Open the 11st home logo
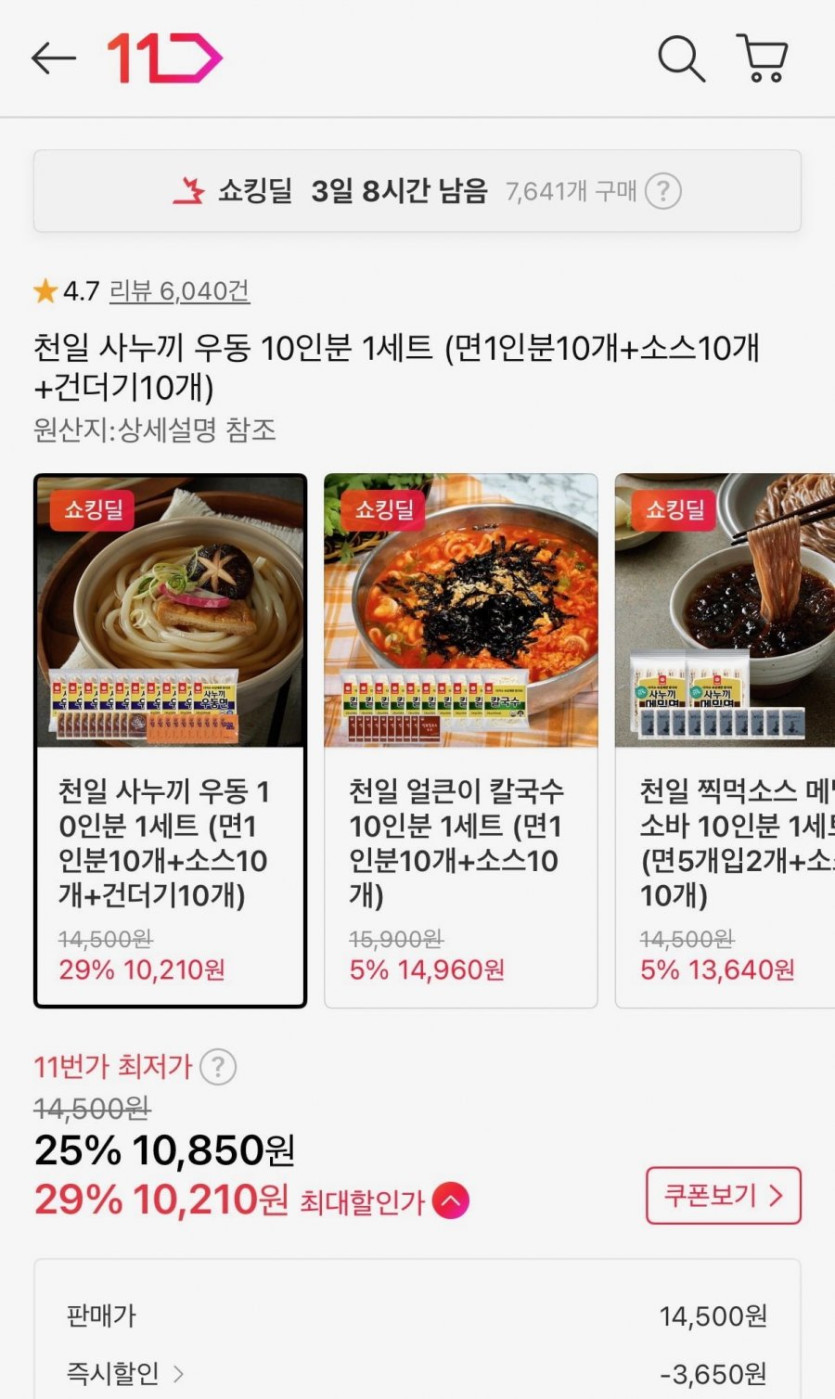The width and height of the screenshot is (835, 1399). pos(164,59)
